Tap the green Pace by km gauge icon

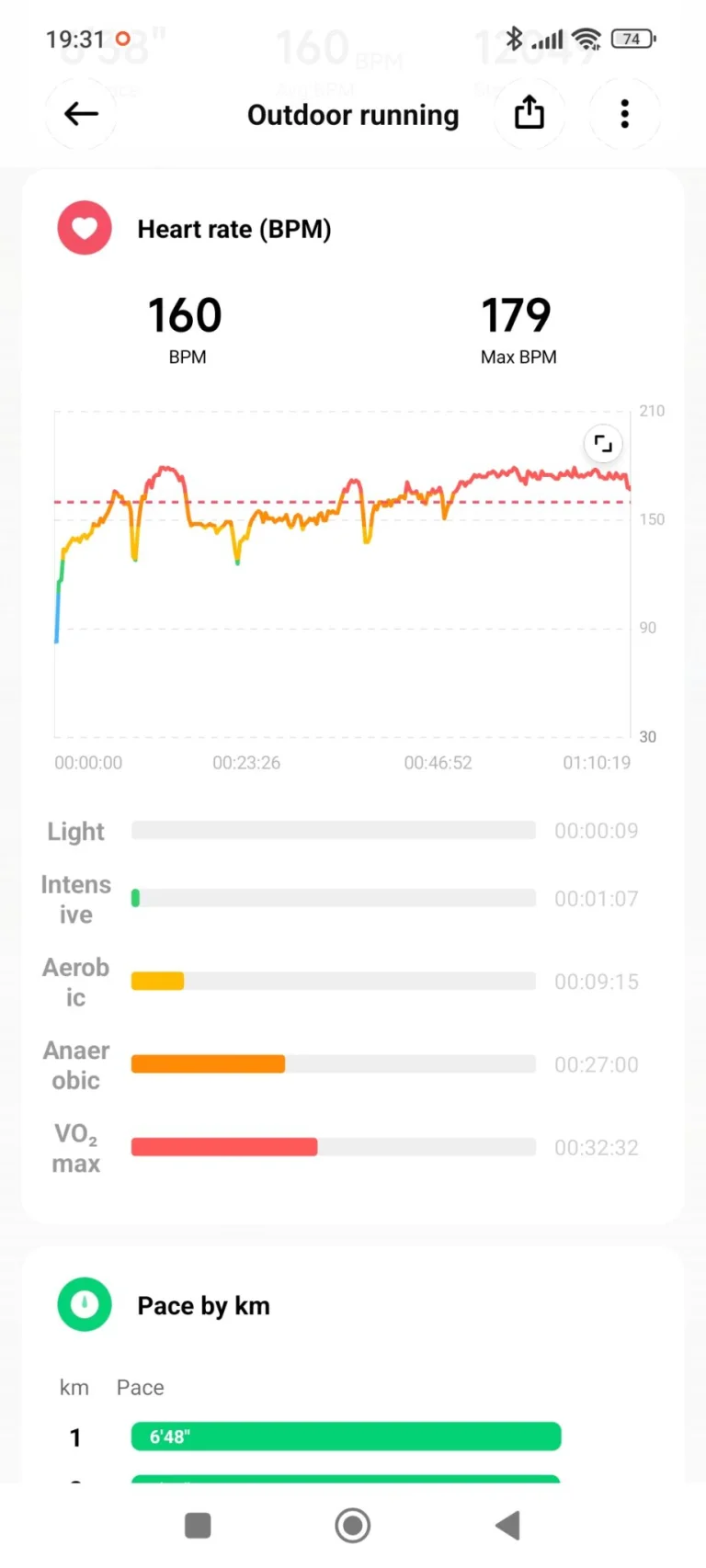point(85,1304)
